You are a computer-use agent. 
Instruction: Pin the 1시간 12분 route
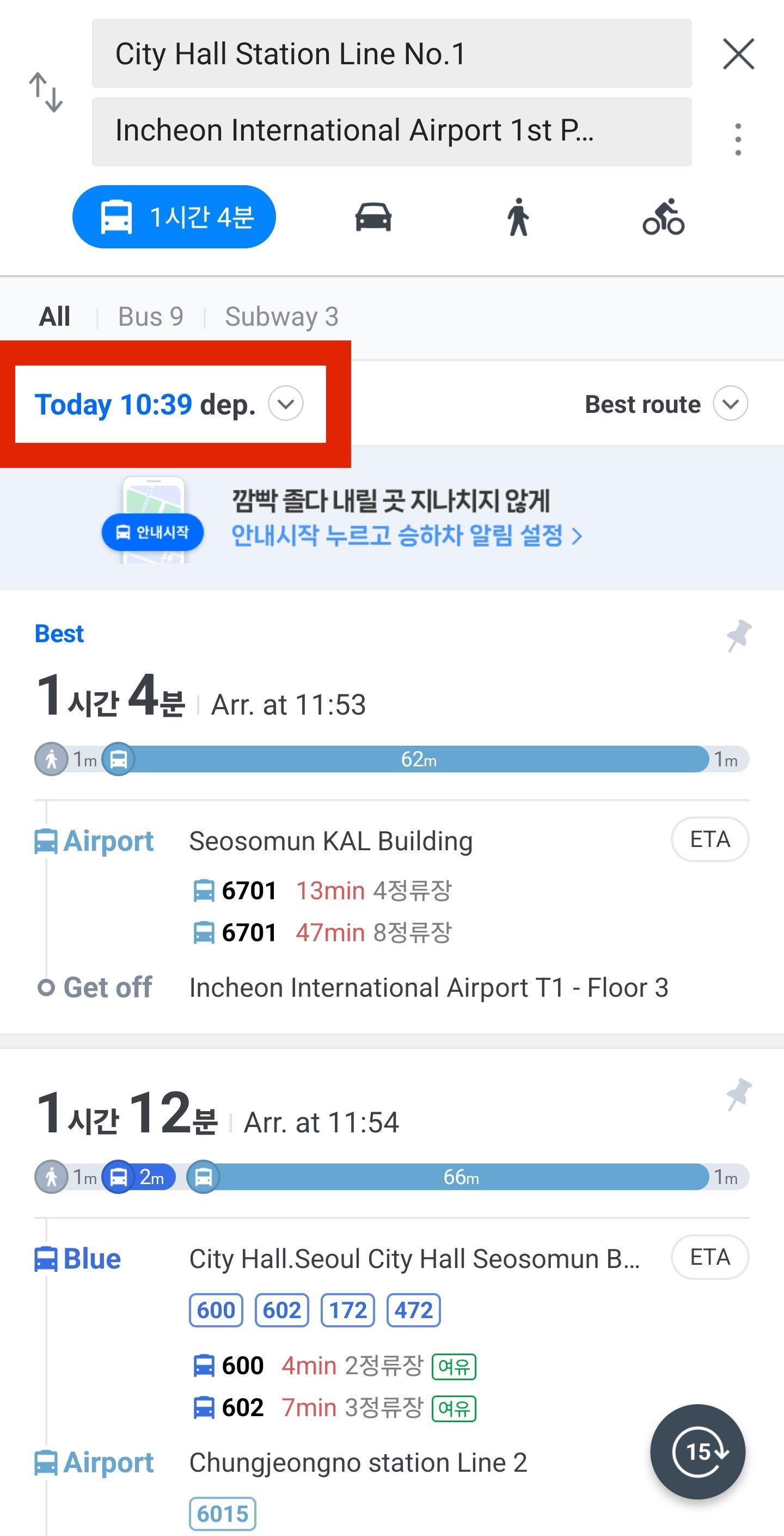tap(739, 1094)
